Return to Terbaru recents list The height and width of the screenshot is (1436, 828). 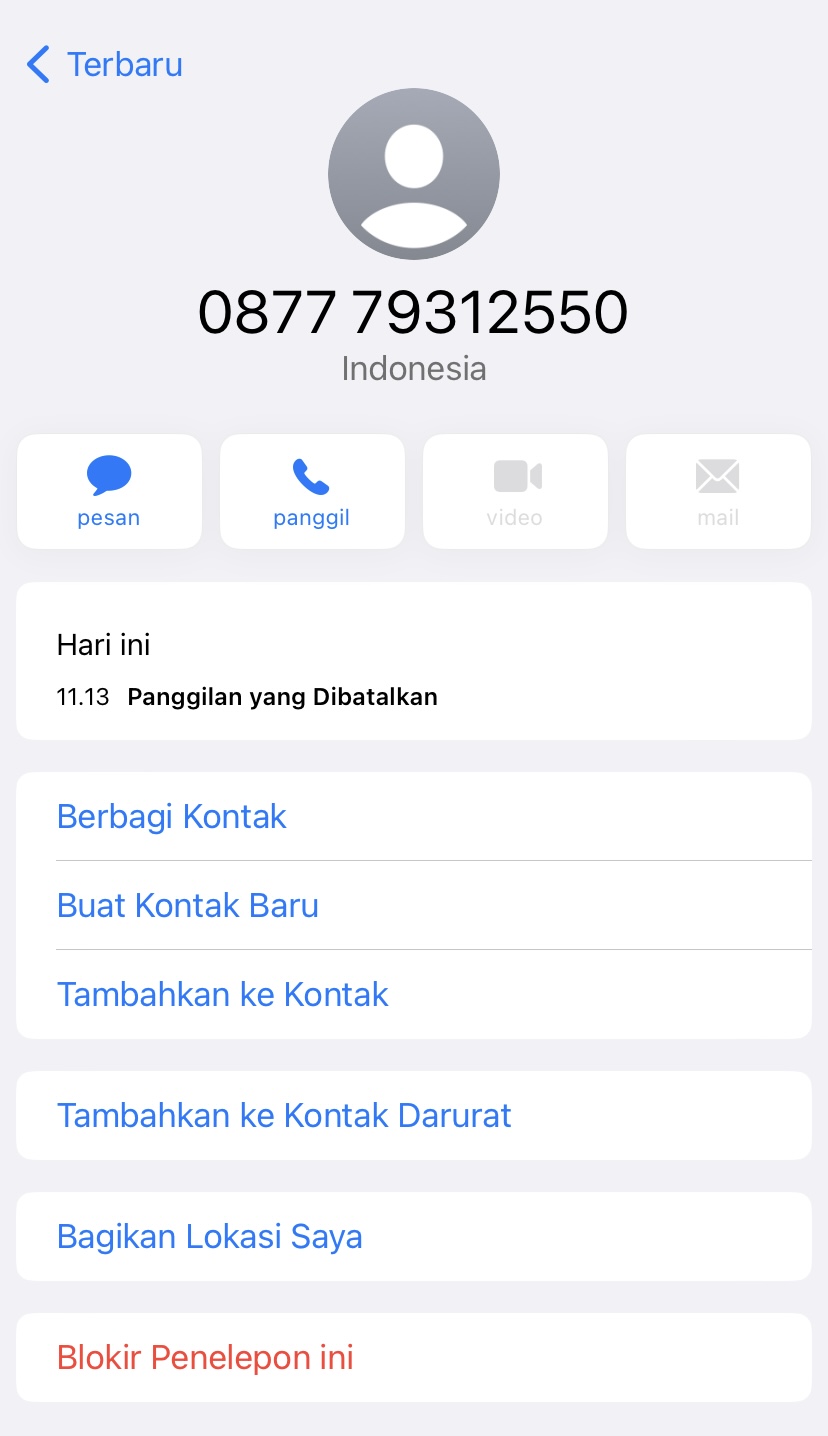[x=124, y=64]
